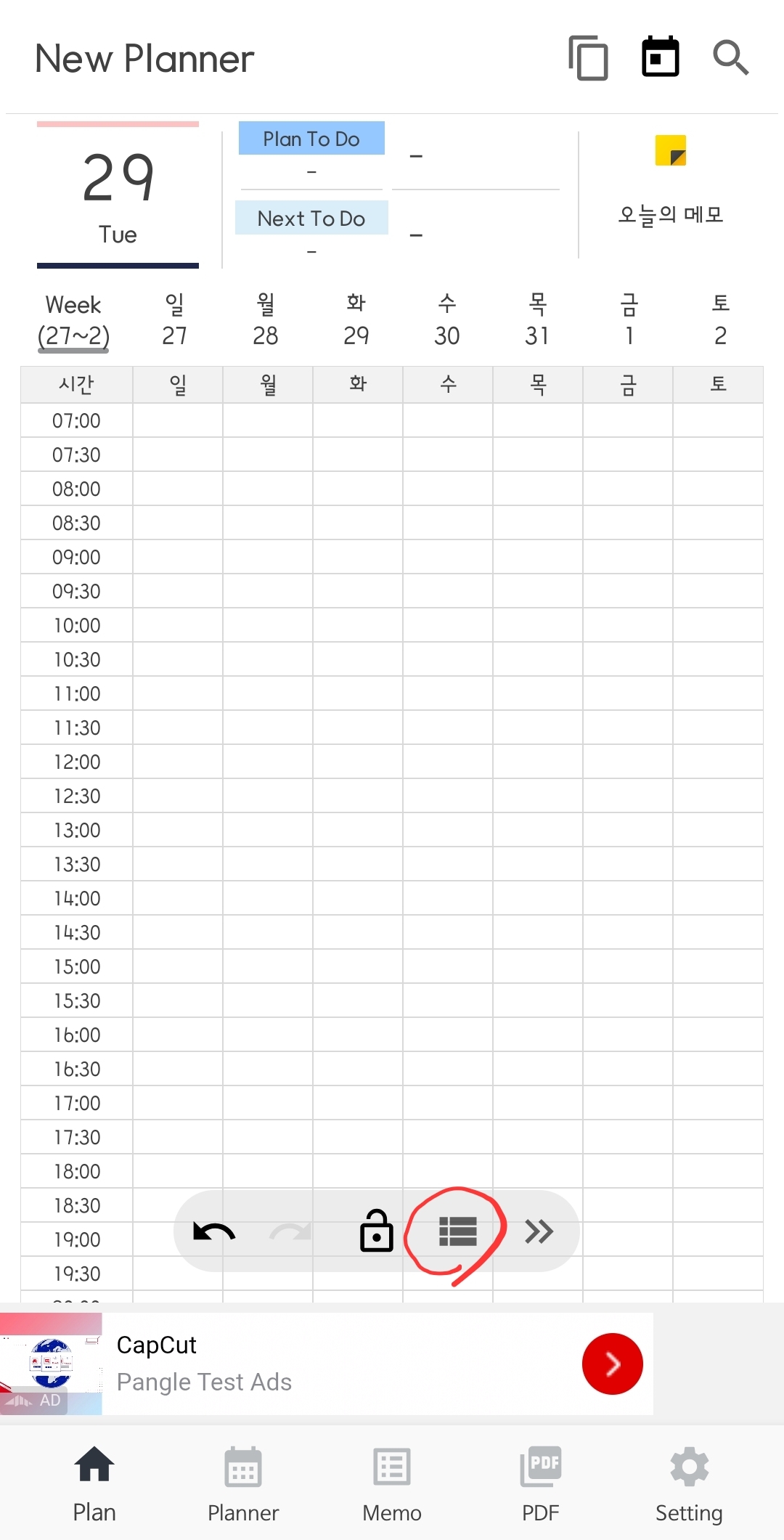
Task: Open today's memo sticky note
Action: click(671, 151)
